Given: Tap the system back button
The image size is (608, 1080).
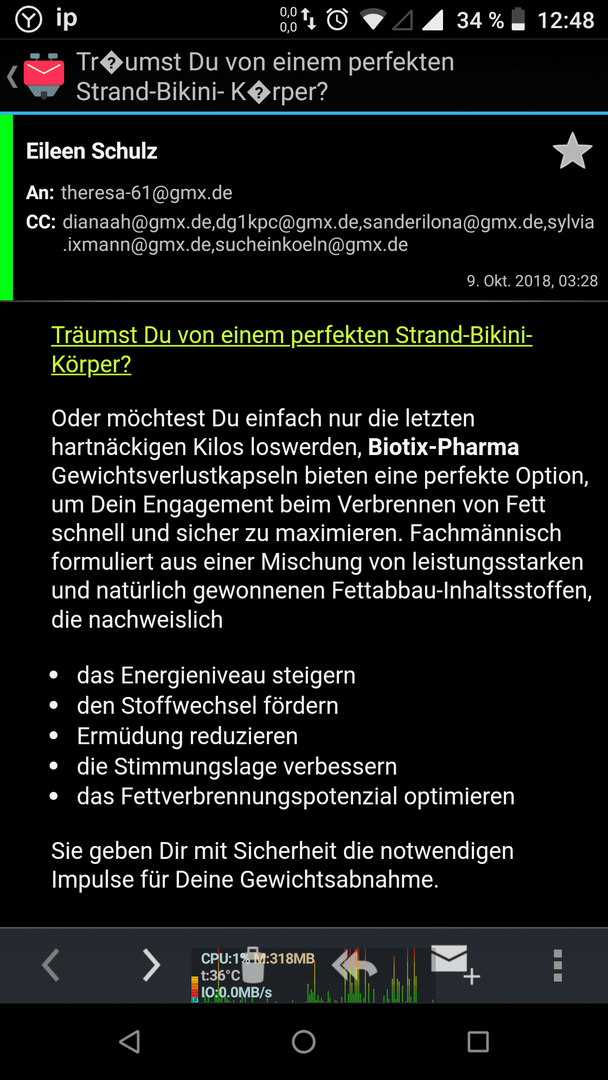Looking at the screenshot, I should (129, 1041).
